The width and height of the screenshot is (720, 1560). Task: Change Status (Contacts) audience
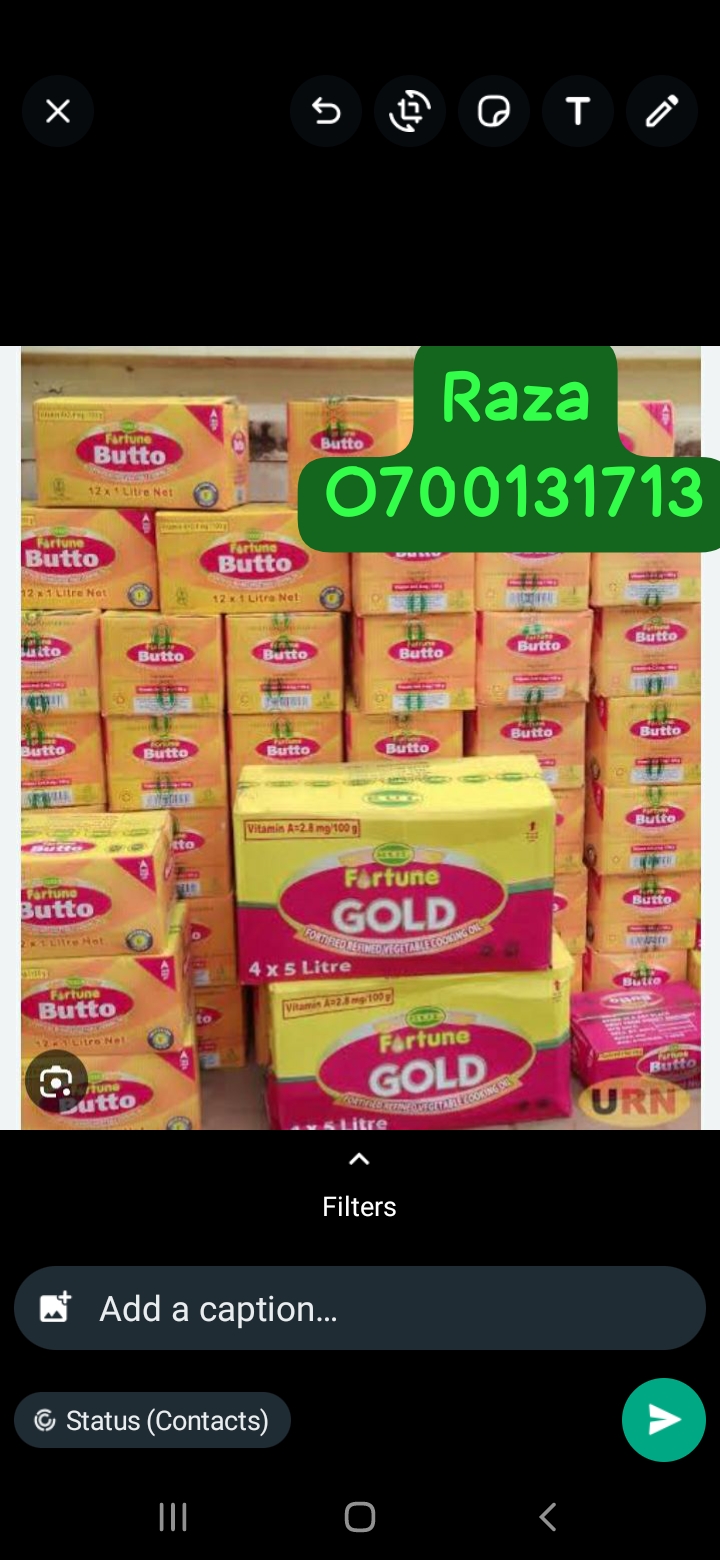[152, 1420]
